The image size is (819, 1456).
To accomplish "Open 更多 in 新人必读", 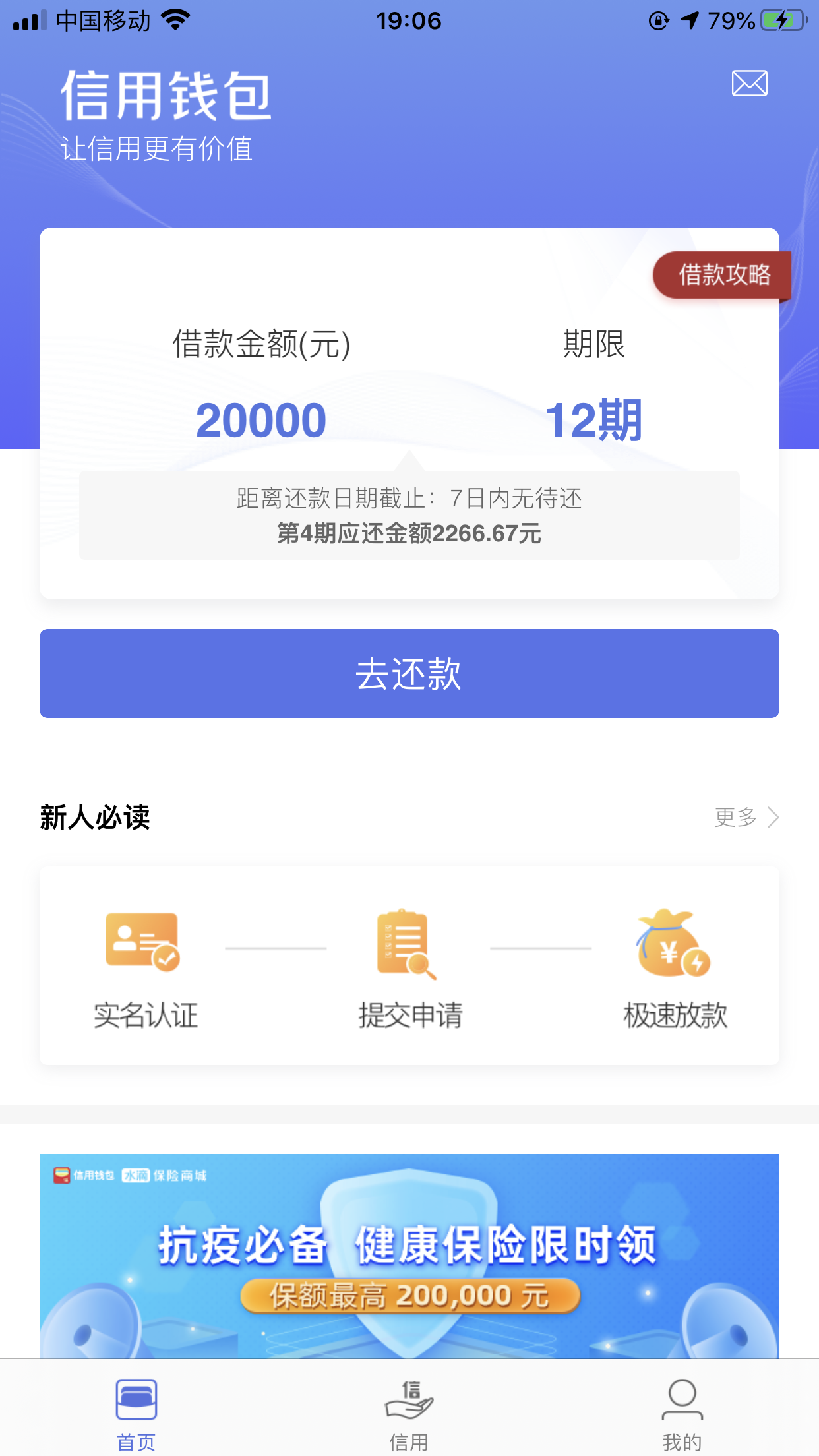I will tap(746, 817).
